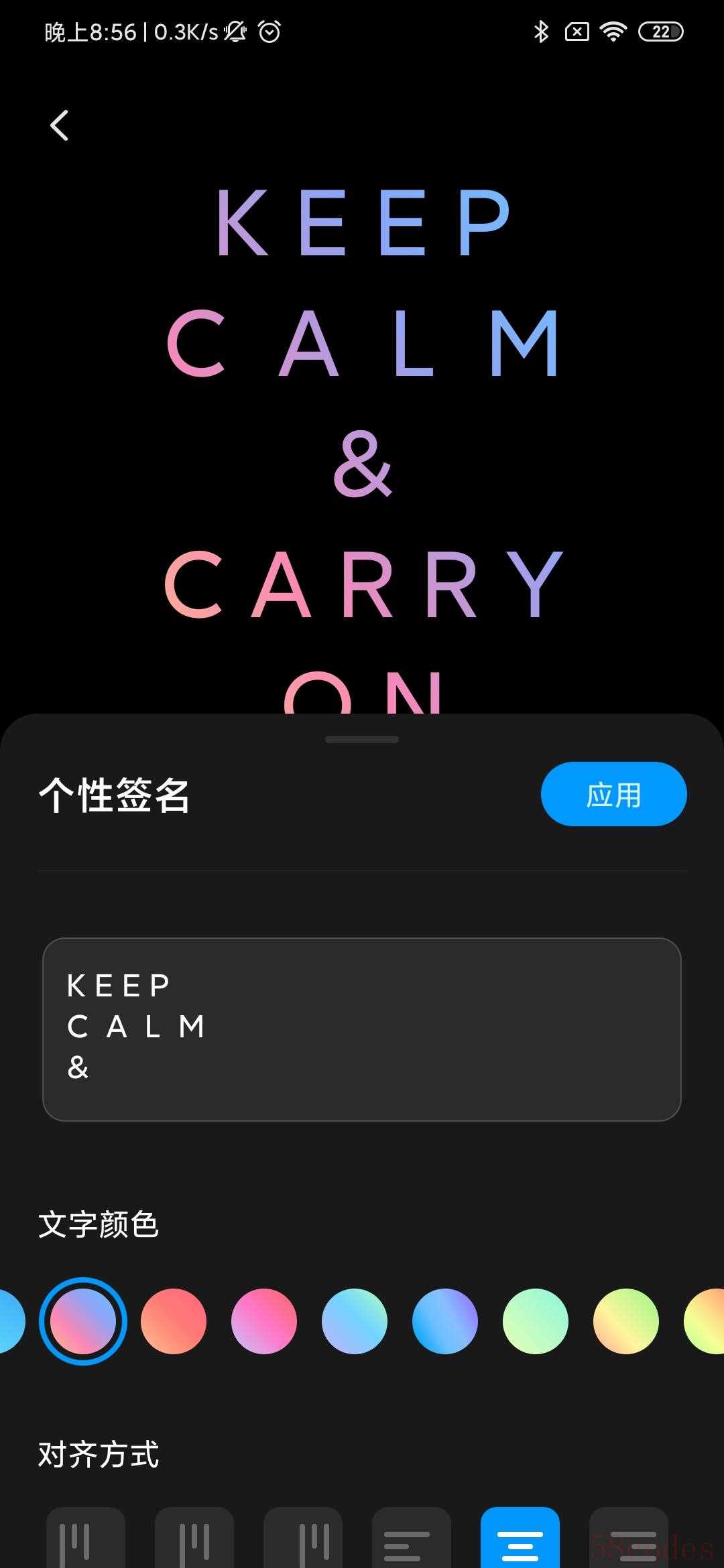Select horizontal center text alignment
724x1568 pixels.
coord(520,1540)
